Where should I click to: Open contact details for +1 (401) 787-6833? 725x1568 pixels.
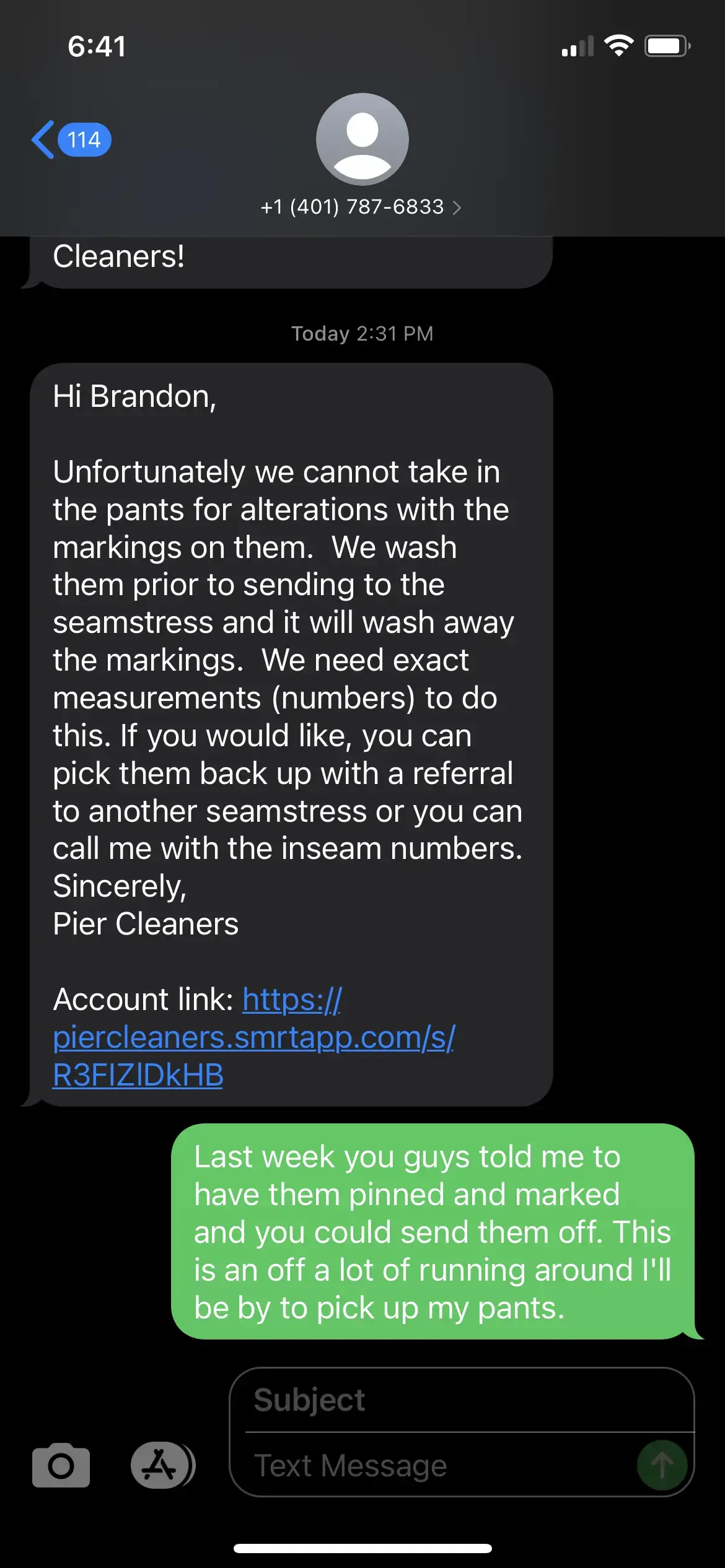click(x=361, y=207)
